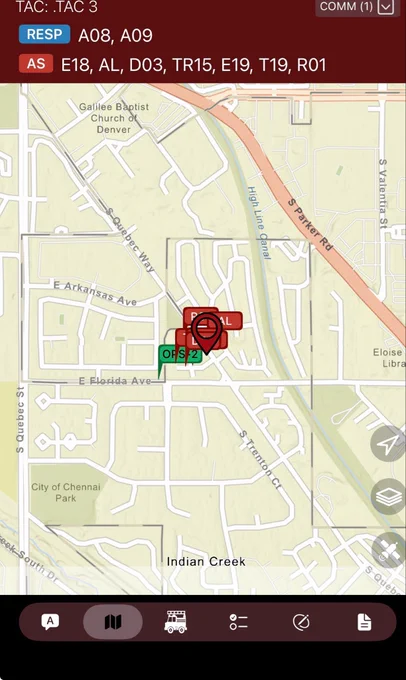
Task: Center map on my location
Action: pyautogui.click(x=388, y=443)
